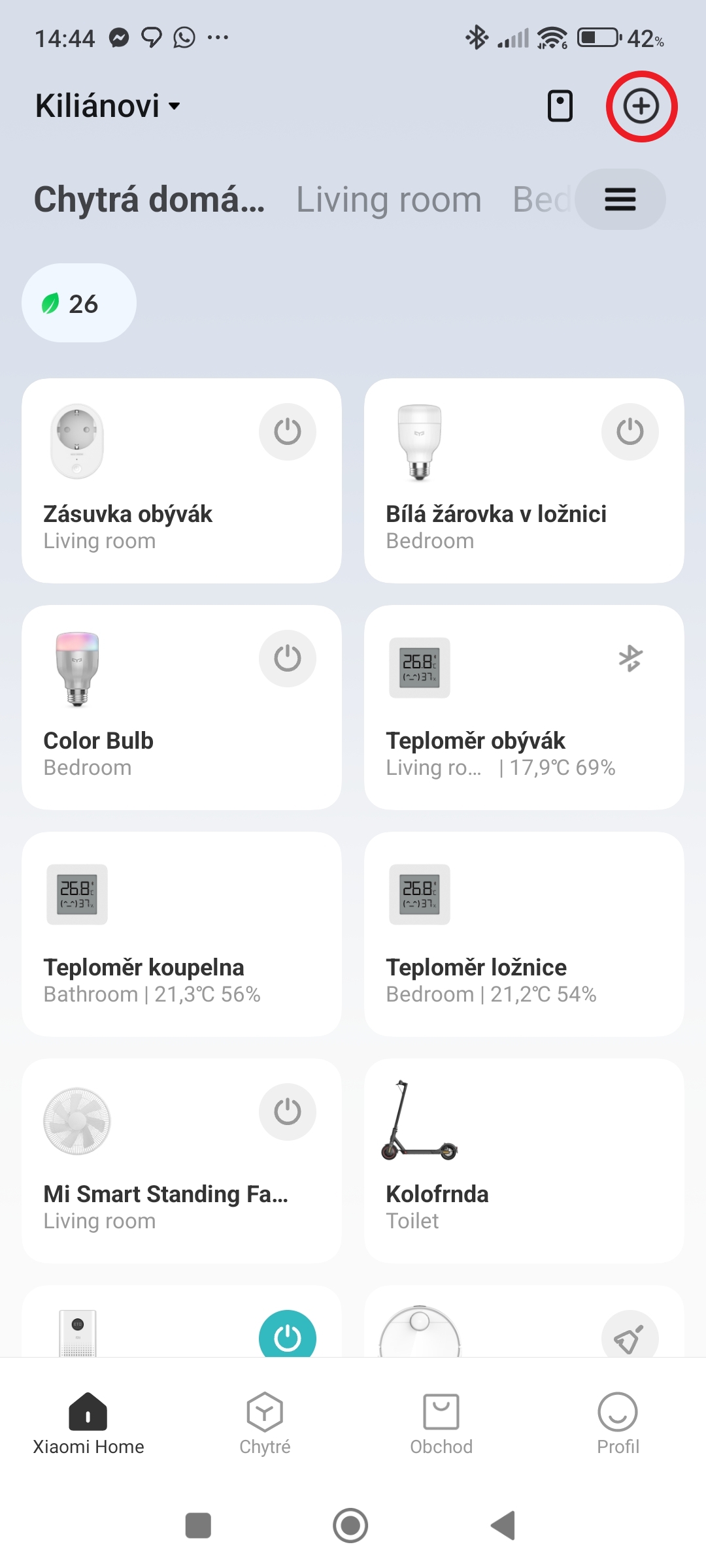
Task: Open the room list hamburger menu
Action: [x=620, y=200]
